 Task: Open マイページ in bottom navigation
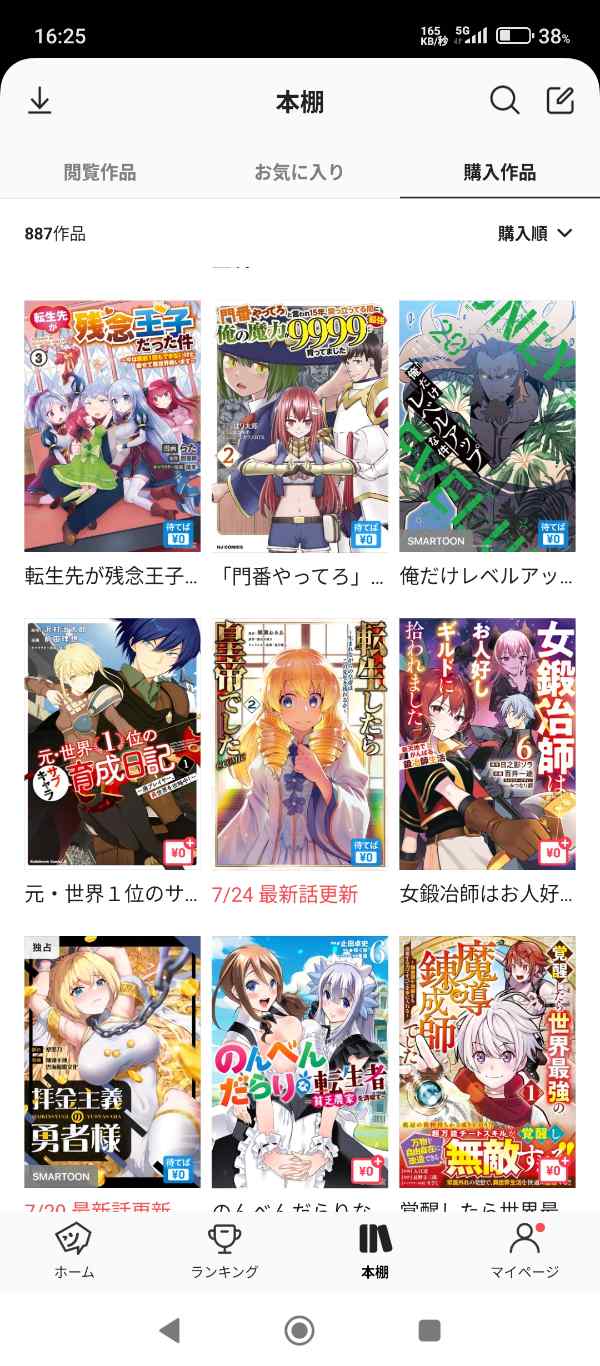[x=524, y=1250]
